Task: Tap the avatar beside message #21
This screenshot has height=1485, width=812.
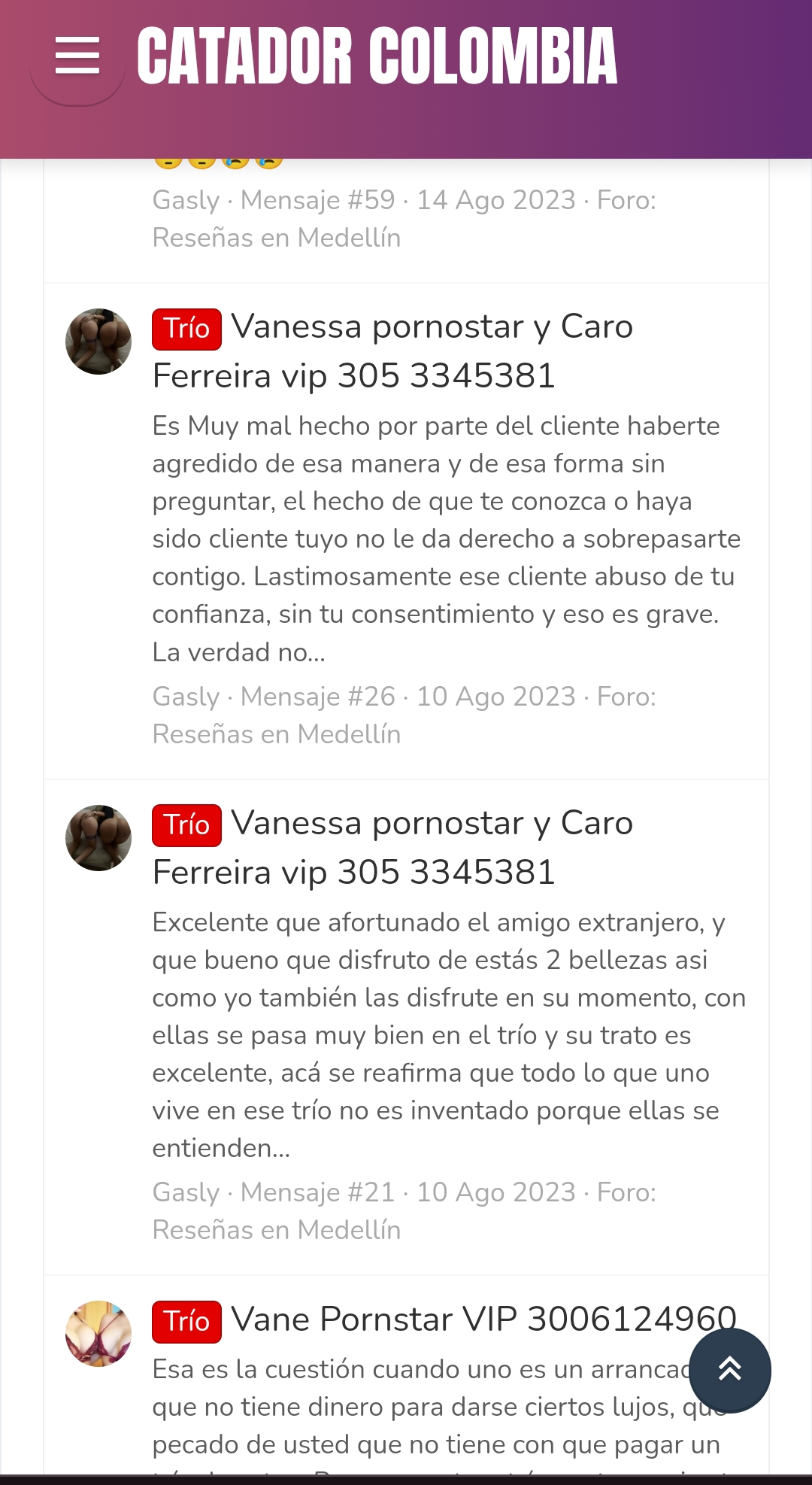Action: [x=98, y=838]
